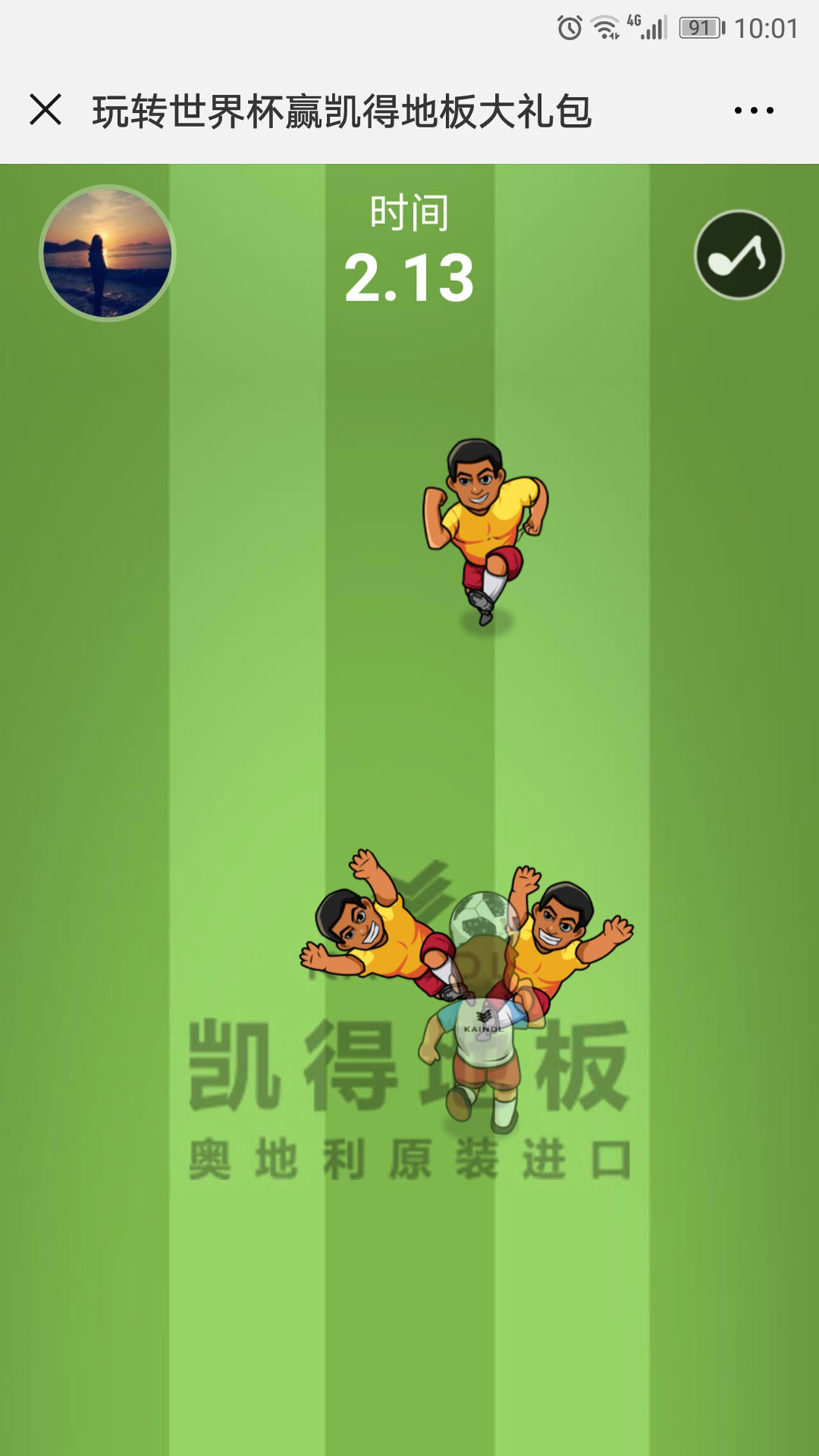
Task: Open the three-dot overflow menu
Action: coord(754,111)
